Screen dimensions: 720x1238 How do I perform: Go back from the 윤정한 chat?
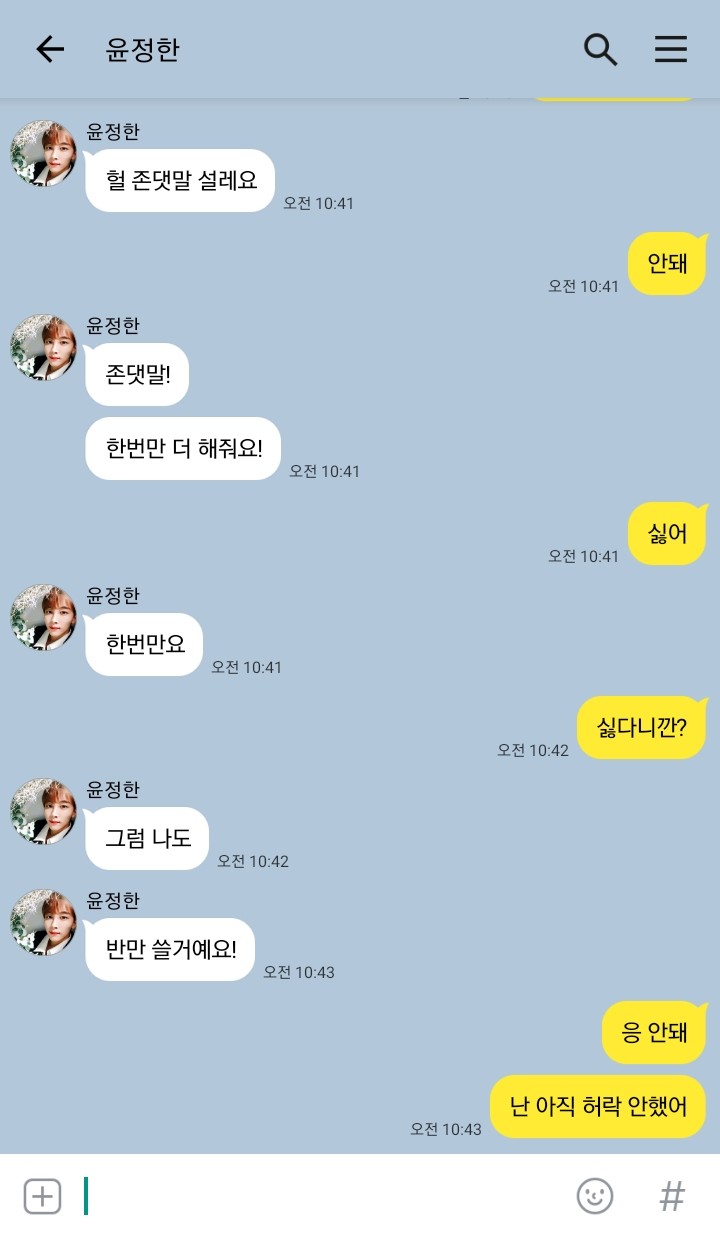pyautogui.click(x=50, y=49)
